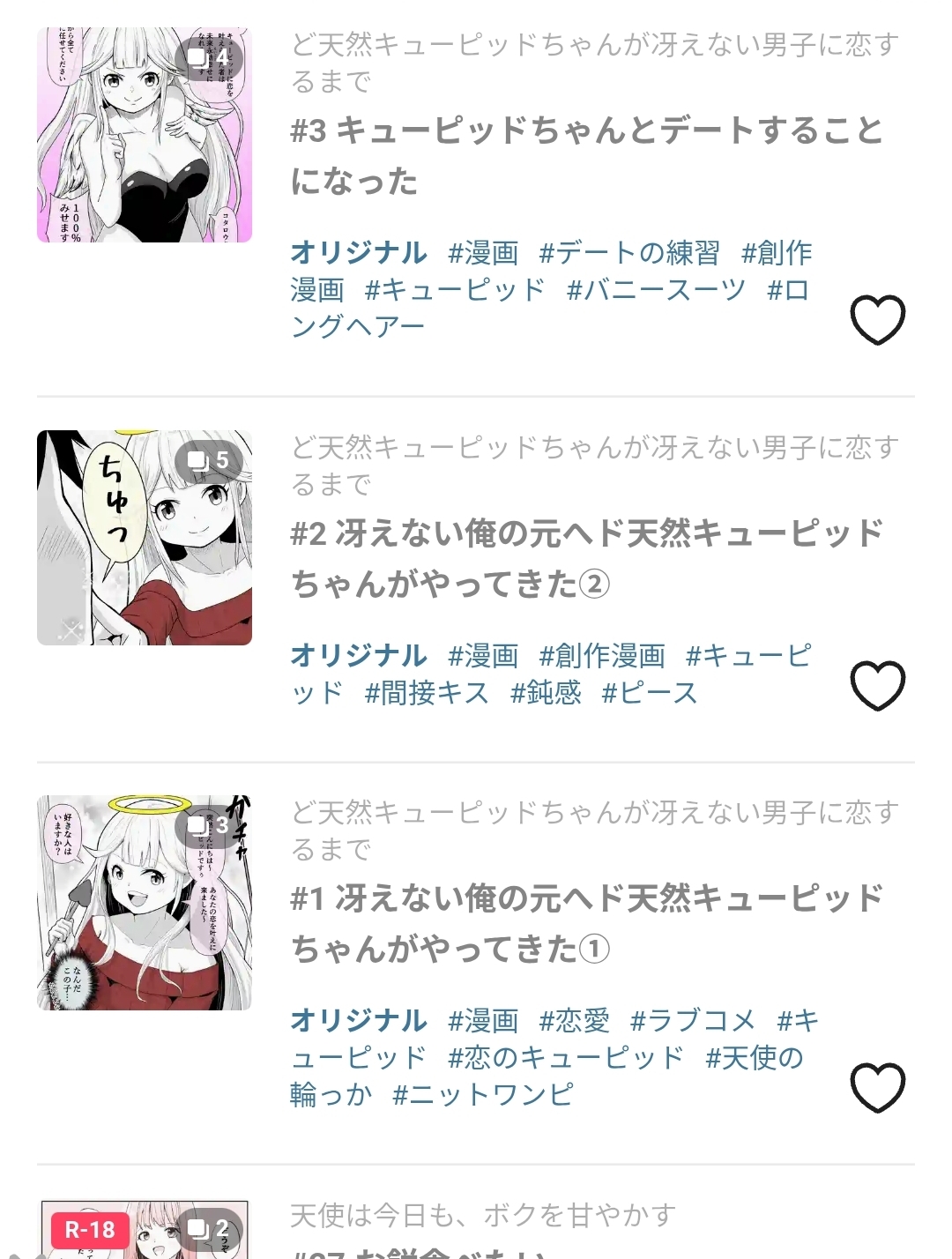The image size is (952, 1259).
Task: Select the #デートの練習 tag
Action: coord(629,253)
